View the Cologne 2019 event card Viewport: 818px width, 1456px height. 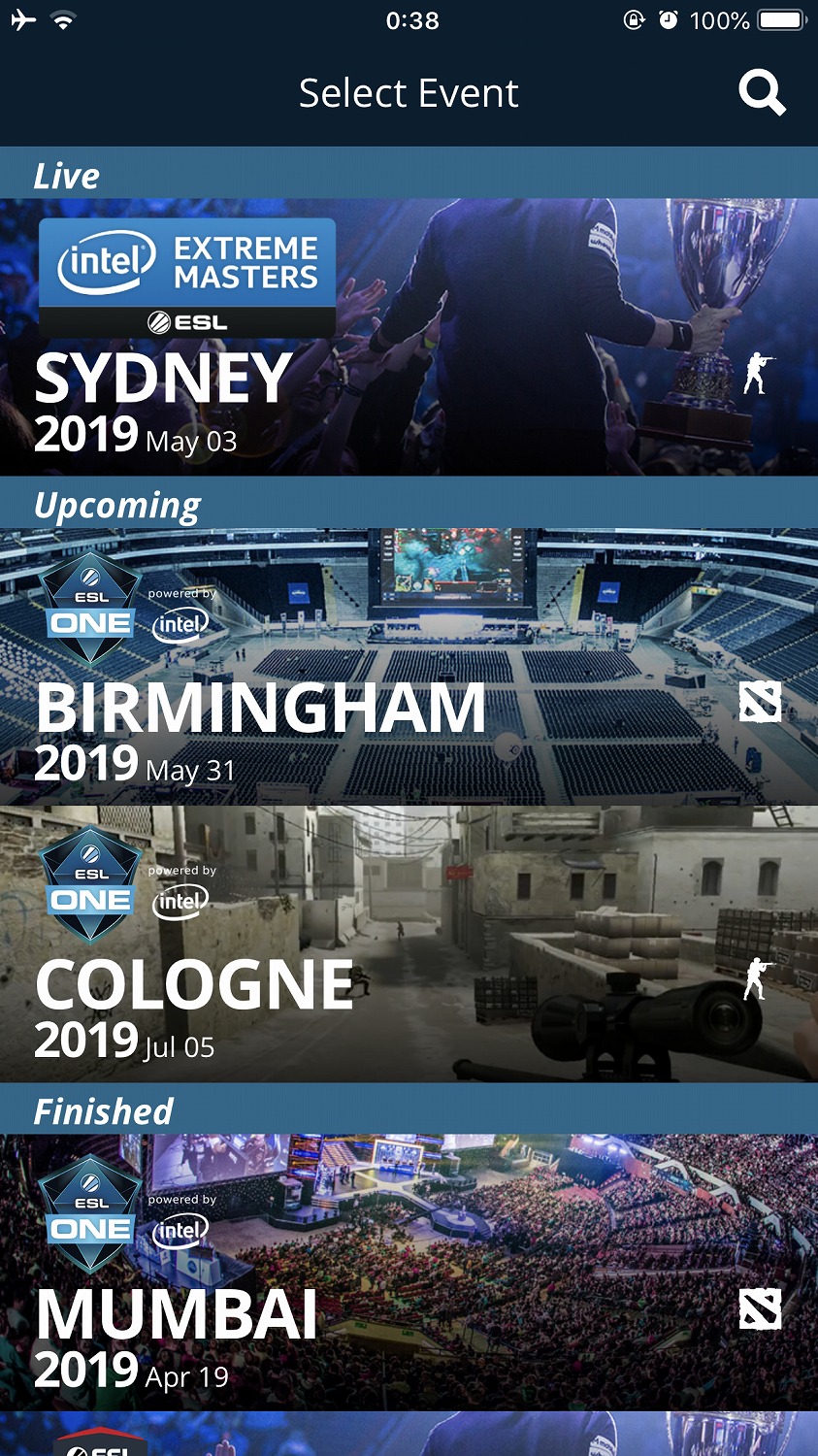409,944
